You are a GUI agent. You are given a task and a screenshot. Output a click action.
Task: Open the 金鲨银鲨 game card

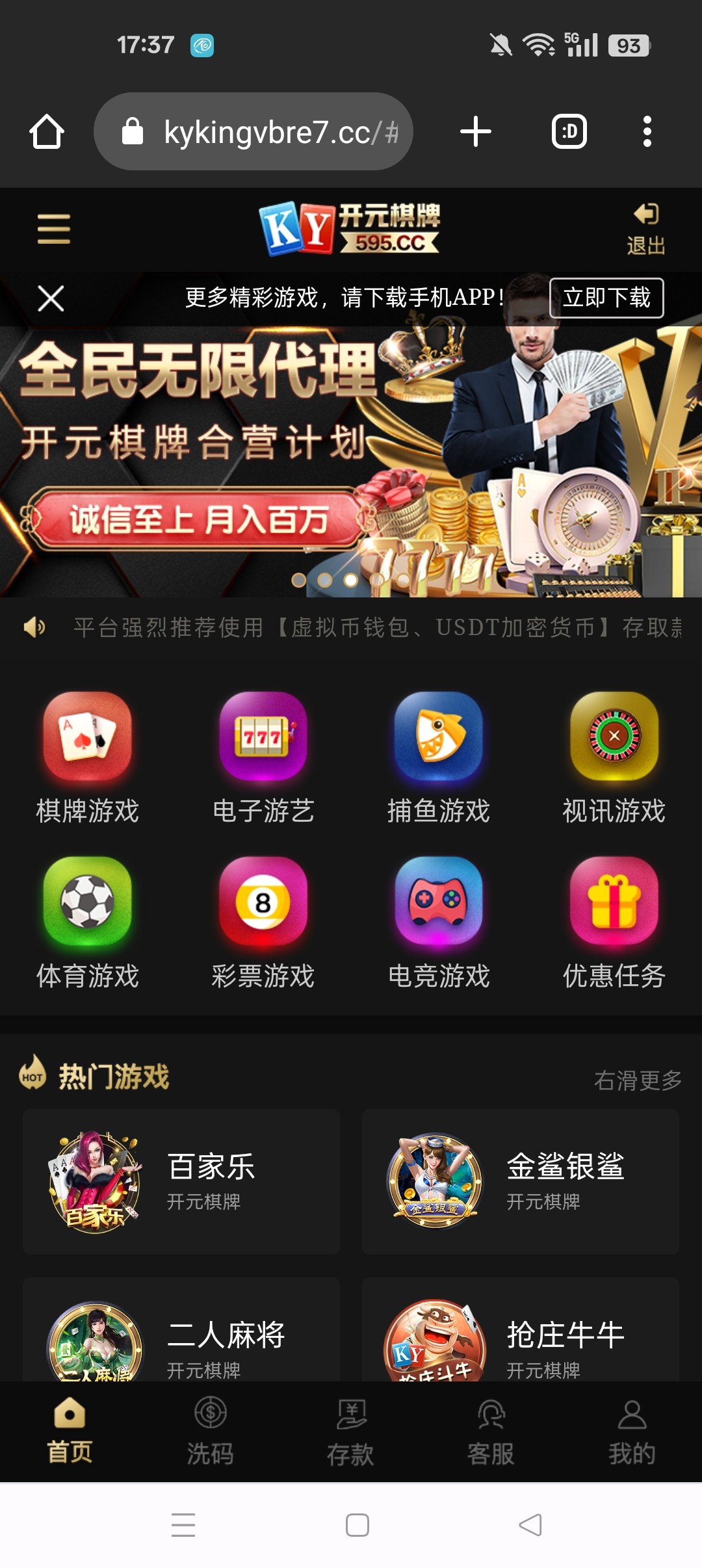tap(521, 1181)
